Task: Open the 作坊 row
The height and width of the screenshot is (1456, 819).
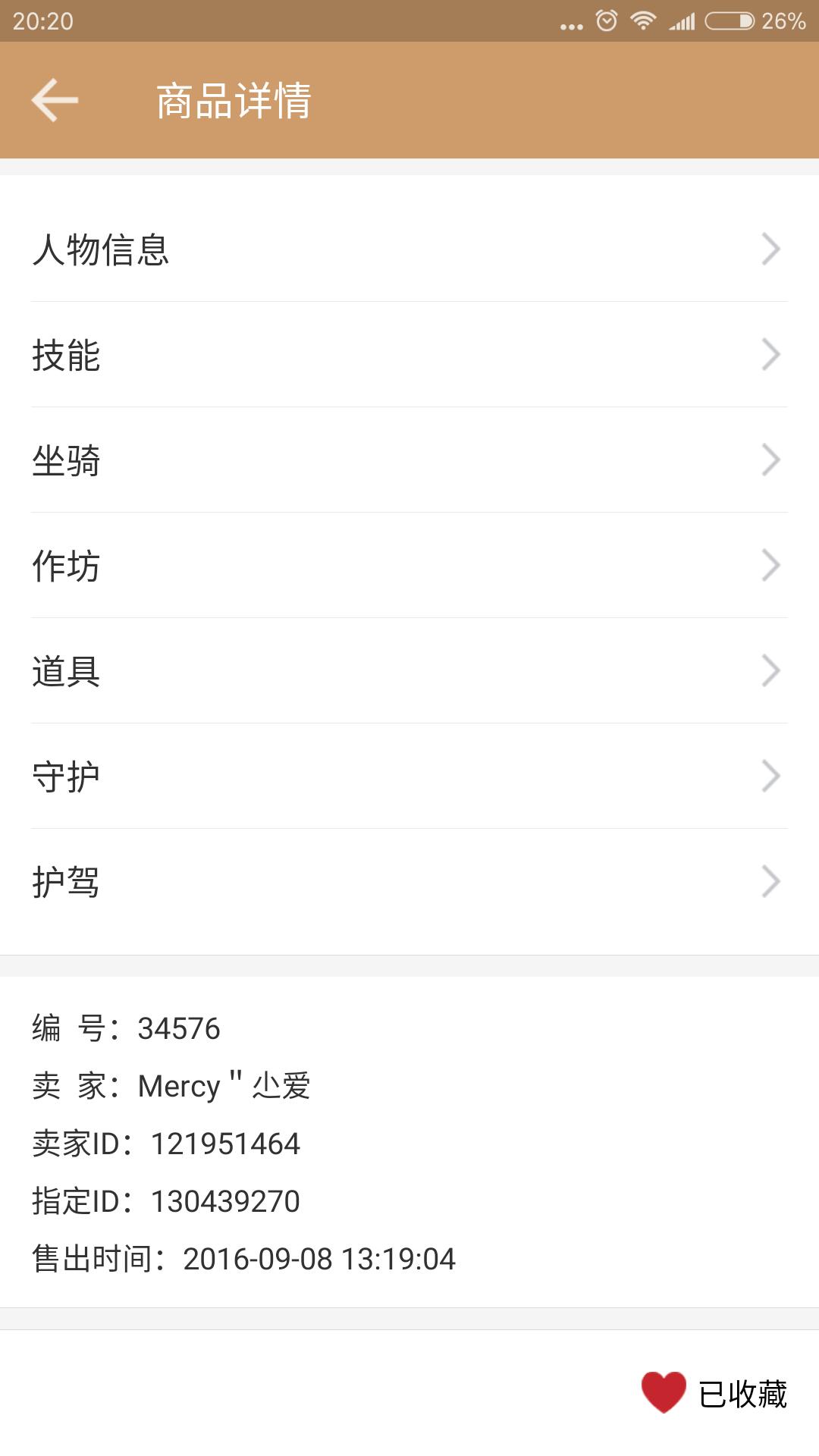Action: (409, 566)
